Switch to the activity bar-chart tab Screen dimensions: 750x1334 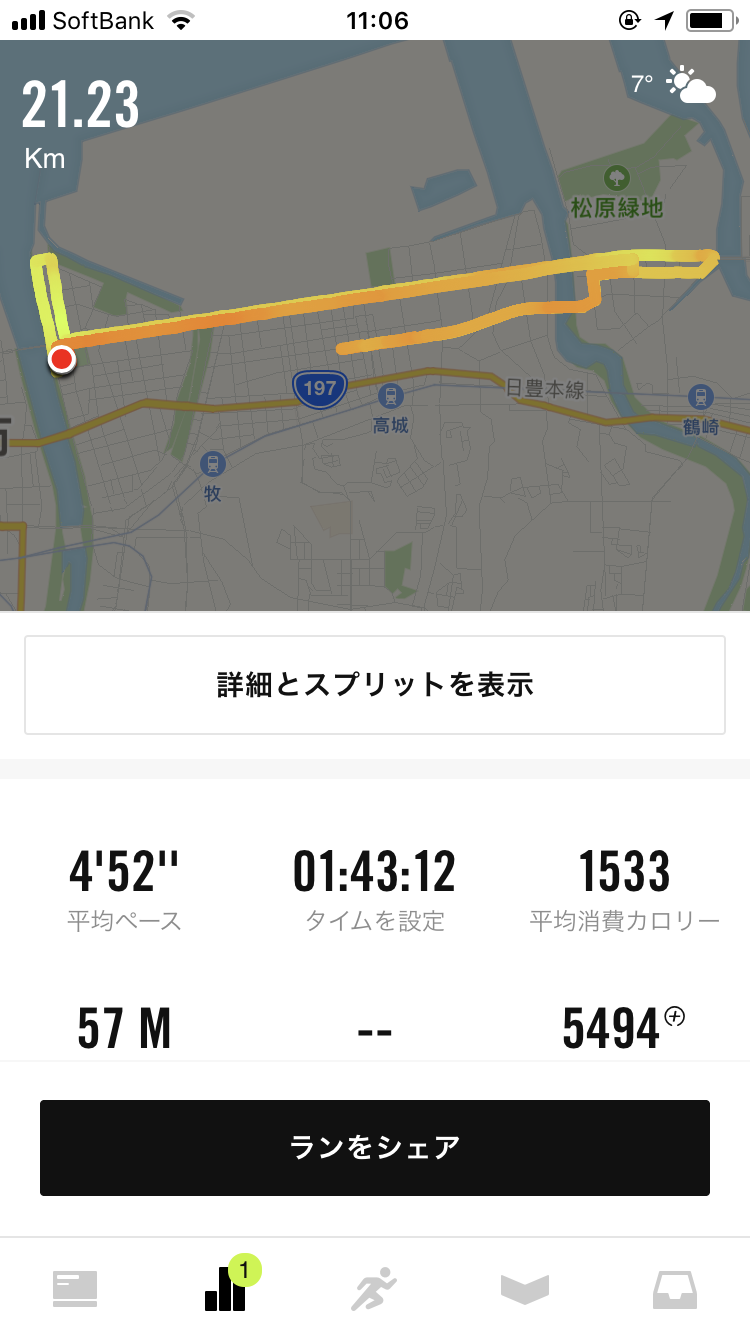[x=225, y=1289]
